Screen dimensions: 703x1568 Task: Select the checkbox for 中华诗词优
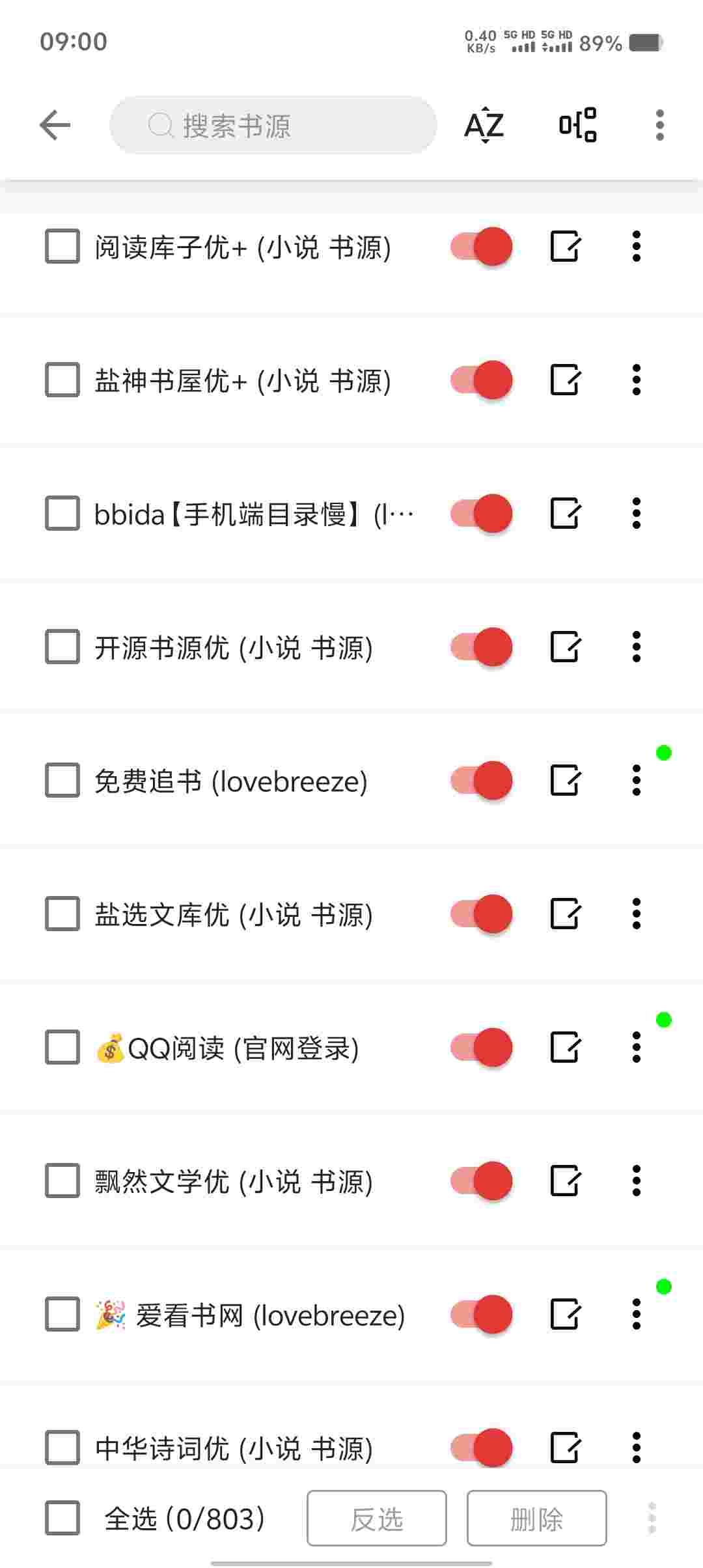pyautogui.click(x=62, y=1448)
